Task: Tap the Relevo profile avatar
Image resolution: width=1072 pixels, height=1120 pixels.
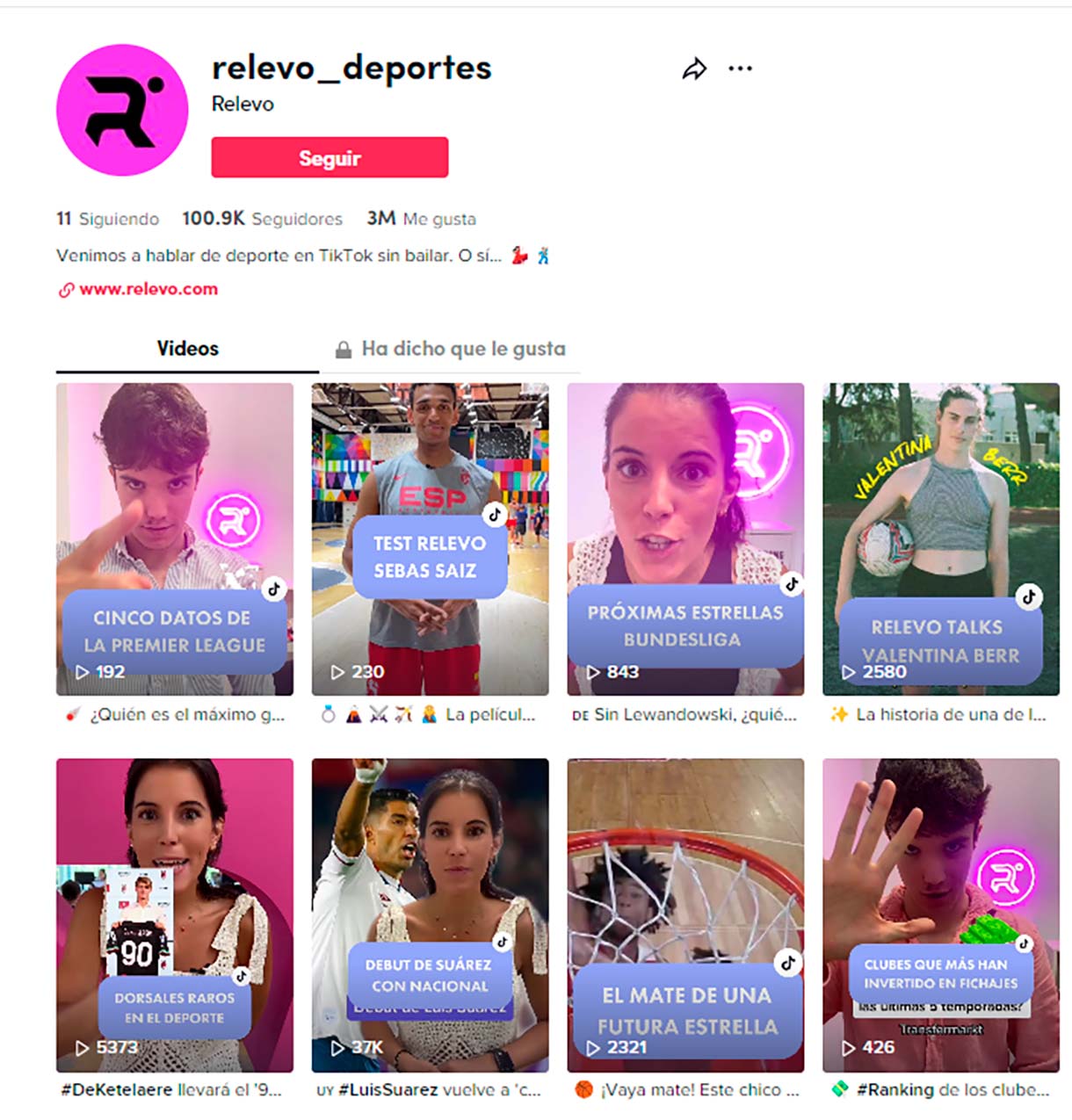Action: pos(122,111)
